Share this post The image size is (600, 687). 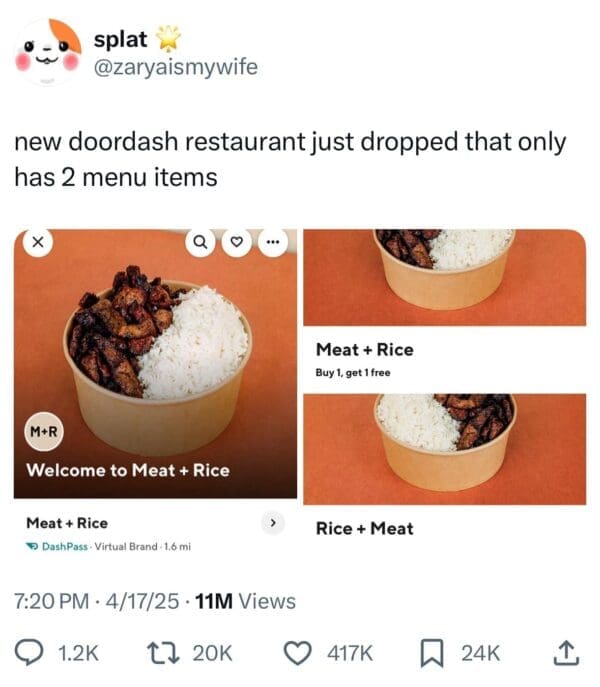pos(566,653)
